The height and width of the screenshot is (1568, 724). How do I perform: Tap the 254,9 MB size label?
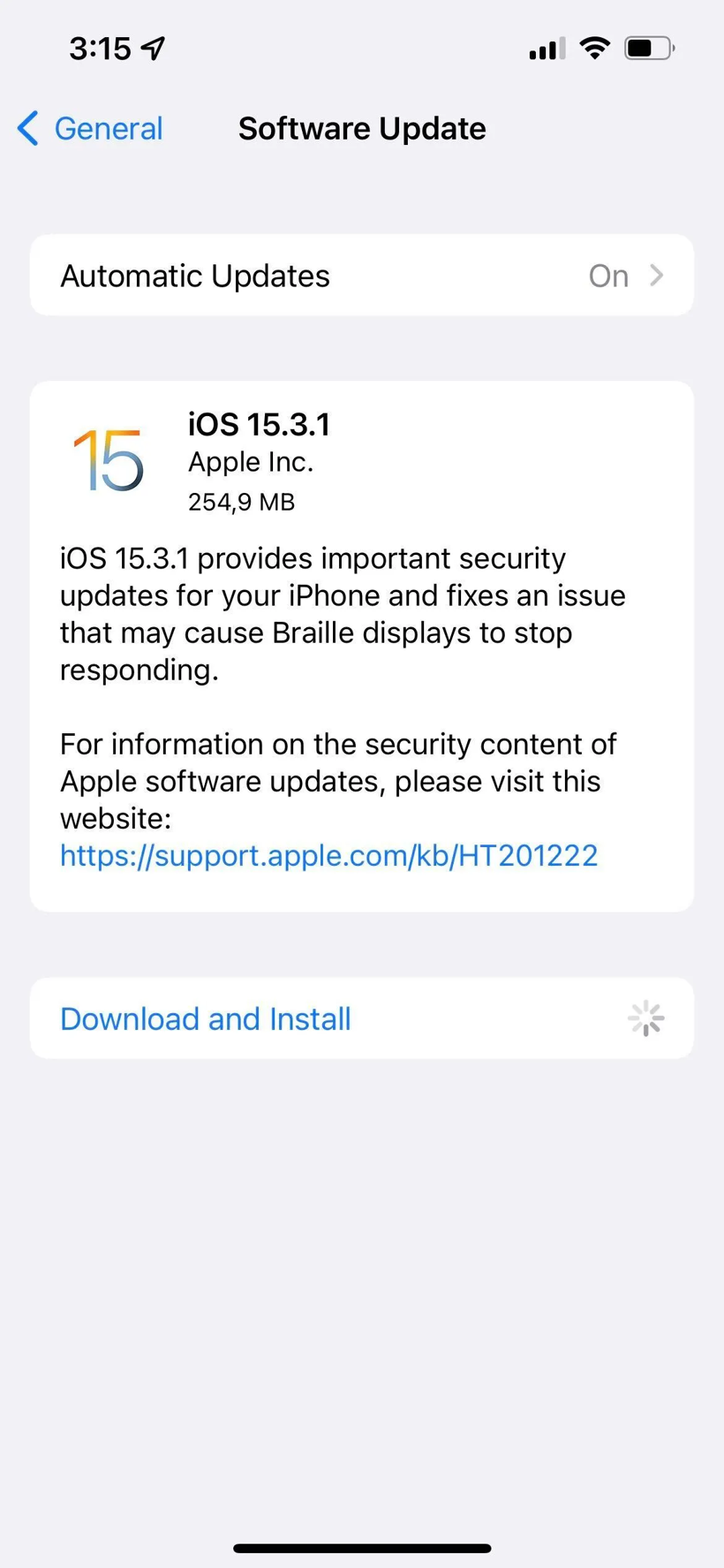tap(242, 502)
